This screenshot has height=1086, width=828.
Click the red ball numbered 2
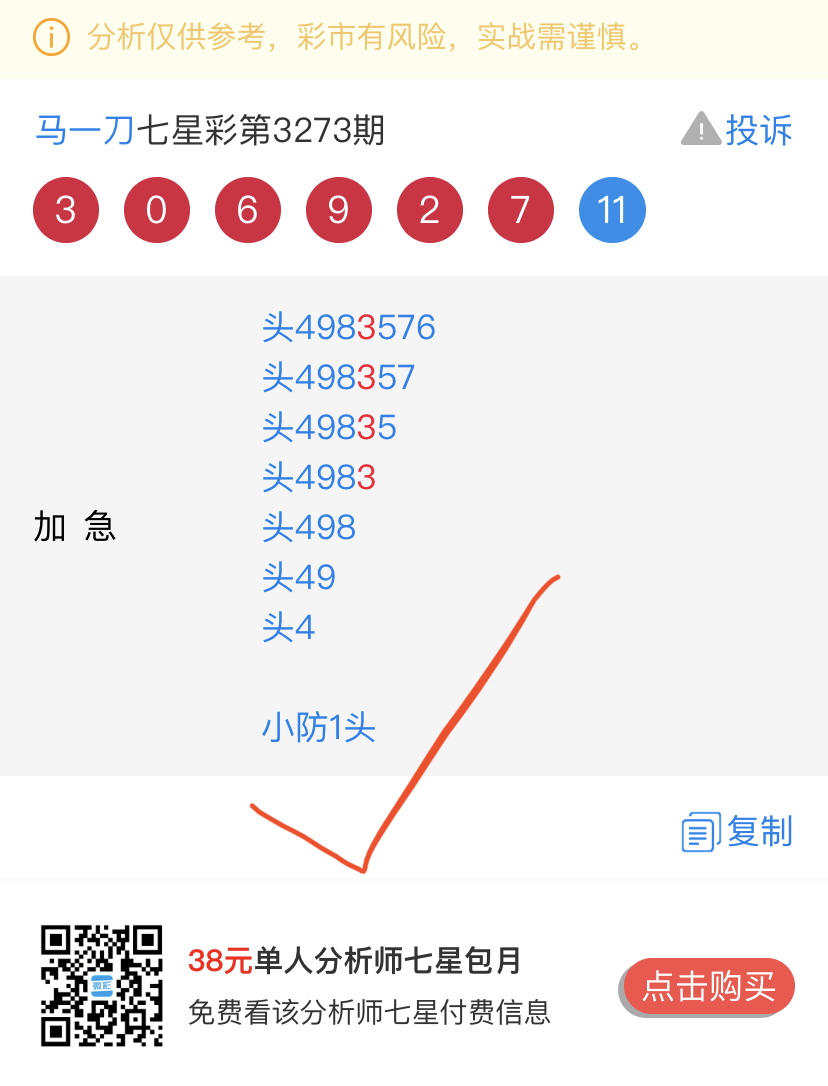[x=429, y=209]
